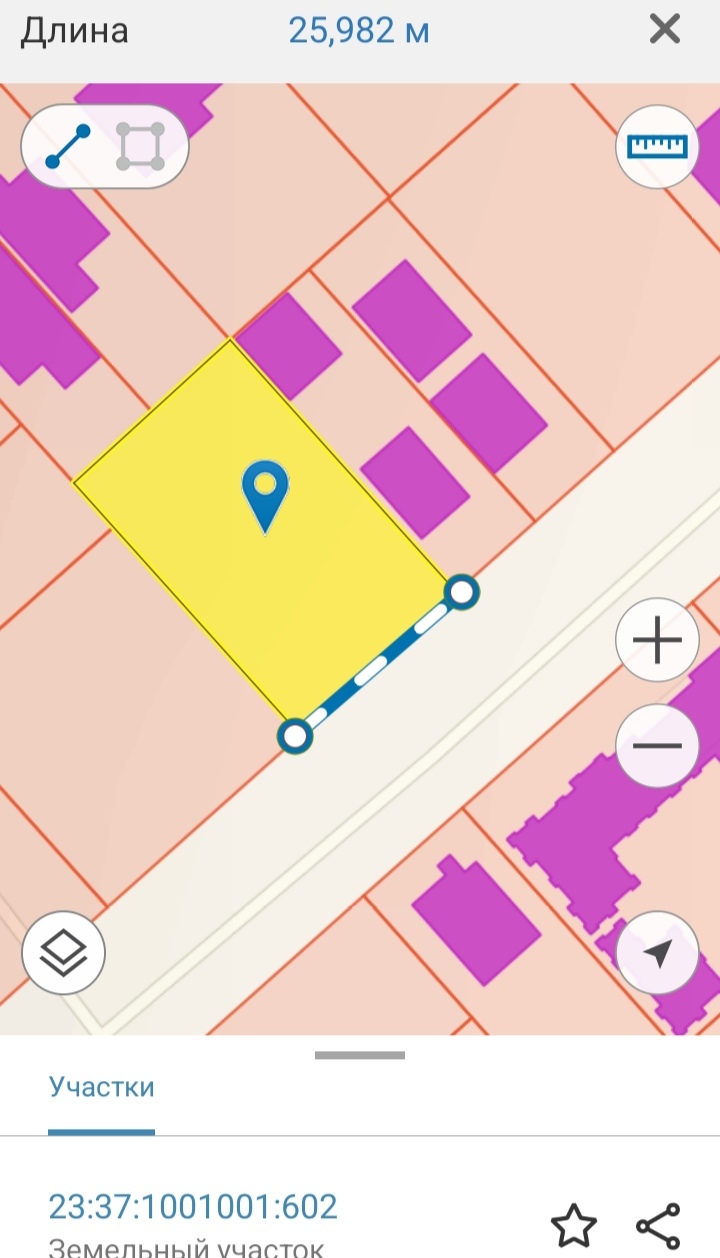
Task: Zoom in on the map
Action: pyautogui.click(x=657, y=641)
